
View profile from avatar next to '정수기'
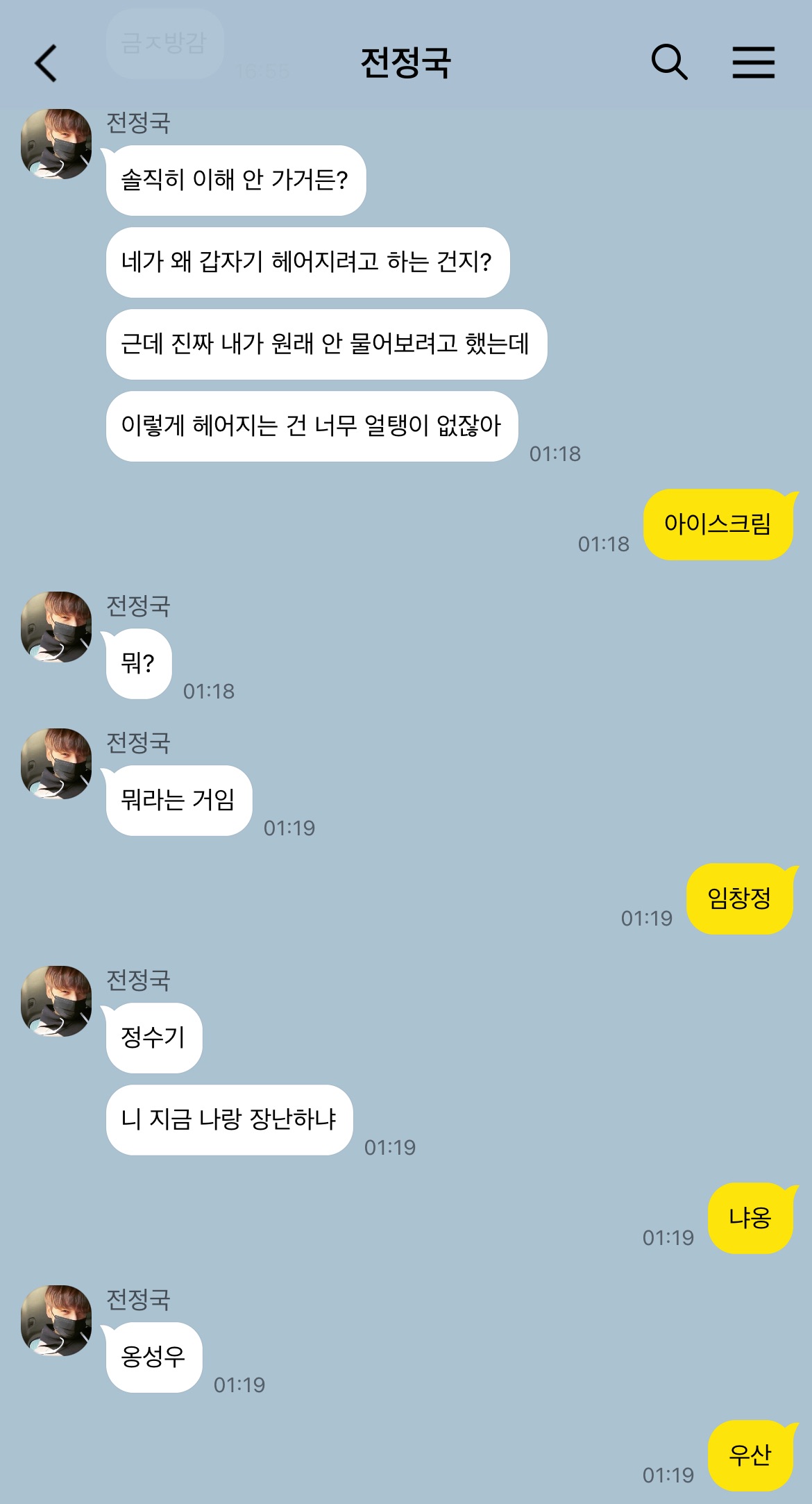point(56,1001)
